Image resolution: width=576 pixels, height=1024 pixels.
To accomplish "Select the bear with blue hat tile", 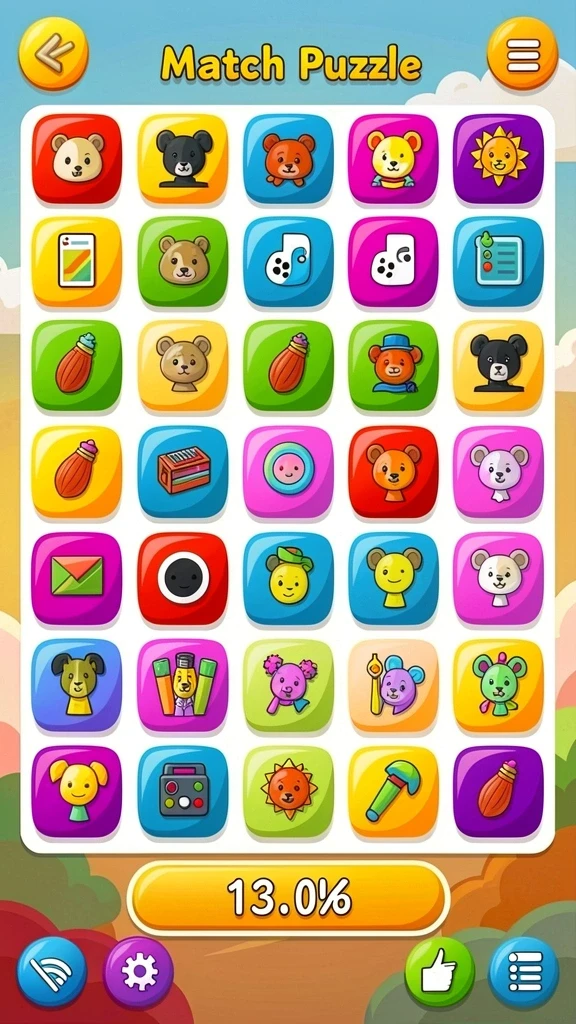I will [393, 365].
